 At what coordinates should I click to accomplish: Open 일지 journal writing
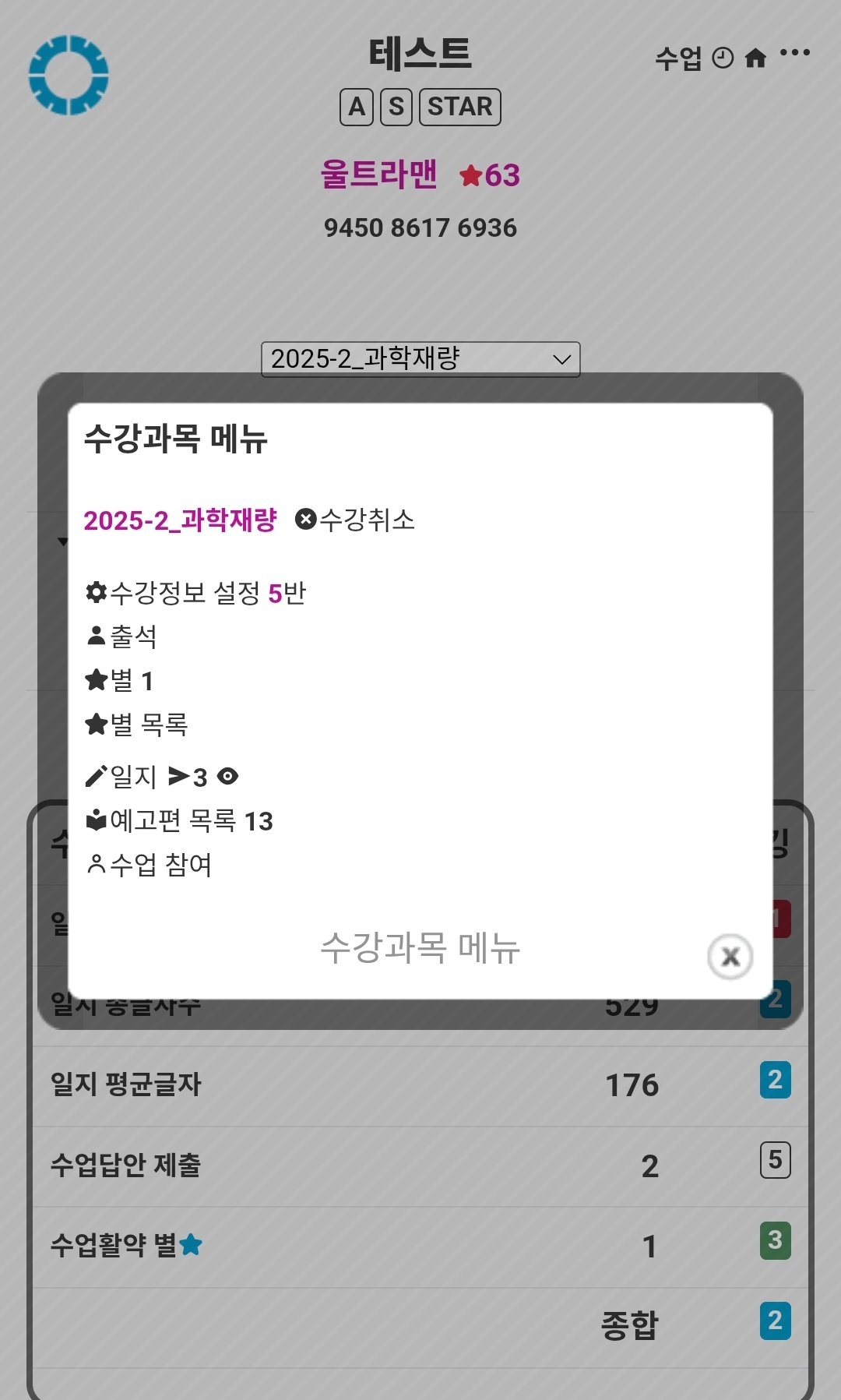click(x=122, y=776)
